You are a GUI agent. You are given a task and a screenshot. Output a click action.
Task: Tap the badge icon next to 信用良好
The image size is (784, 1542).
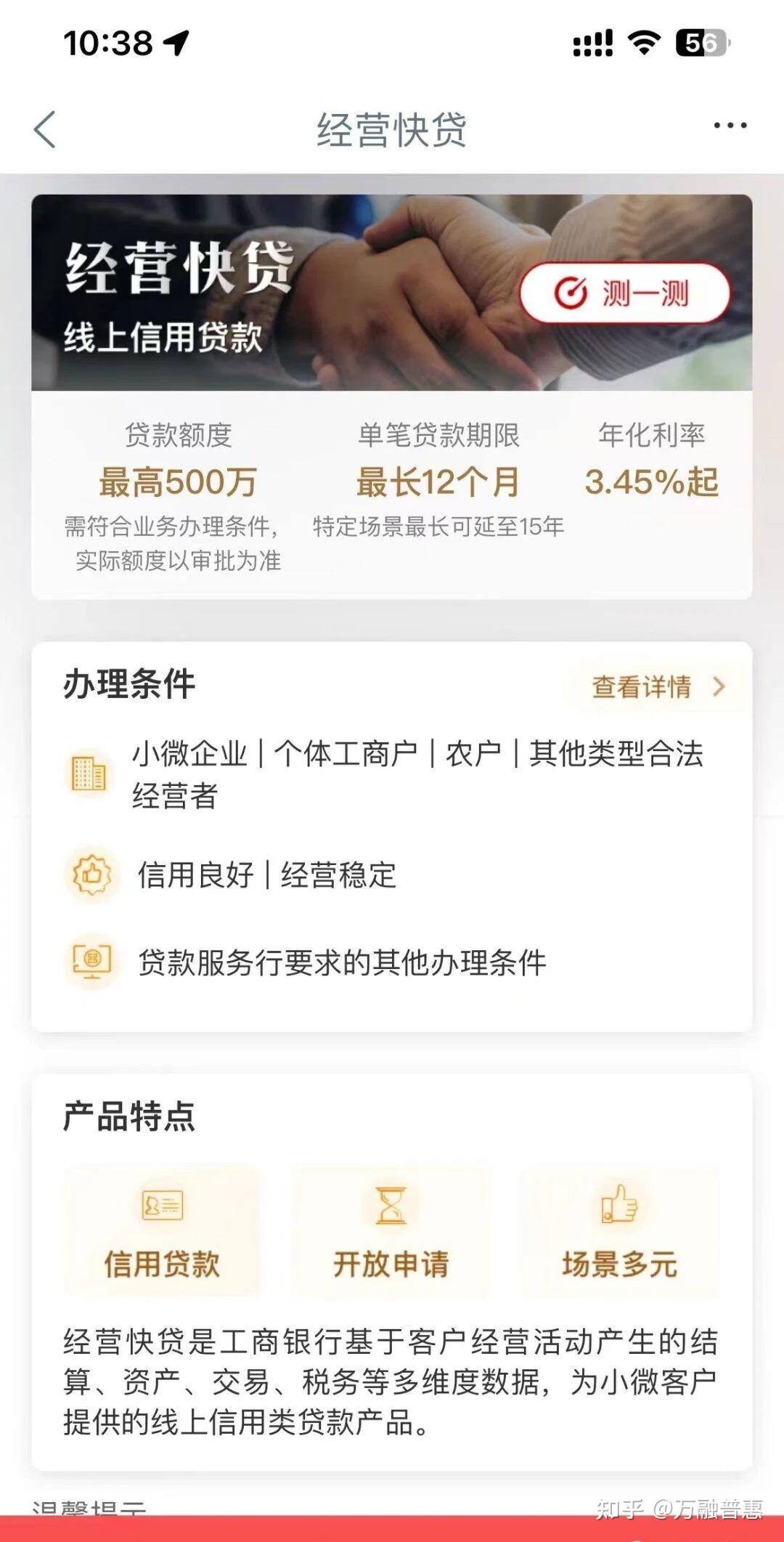(89, 875)
